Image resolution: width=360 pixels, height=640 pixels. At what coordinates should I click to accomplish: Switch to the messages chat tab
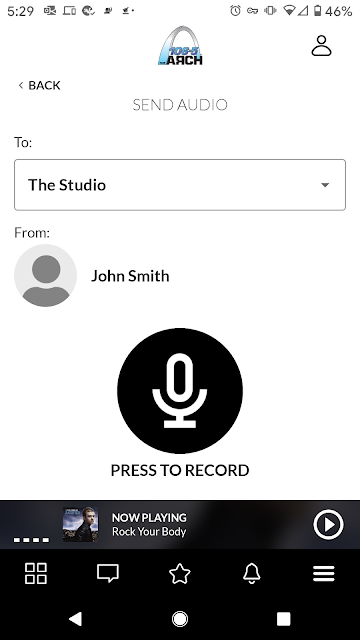[108, 573]
